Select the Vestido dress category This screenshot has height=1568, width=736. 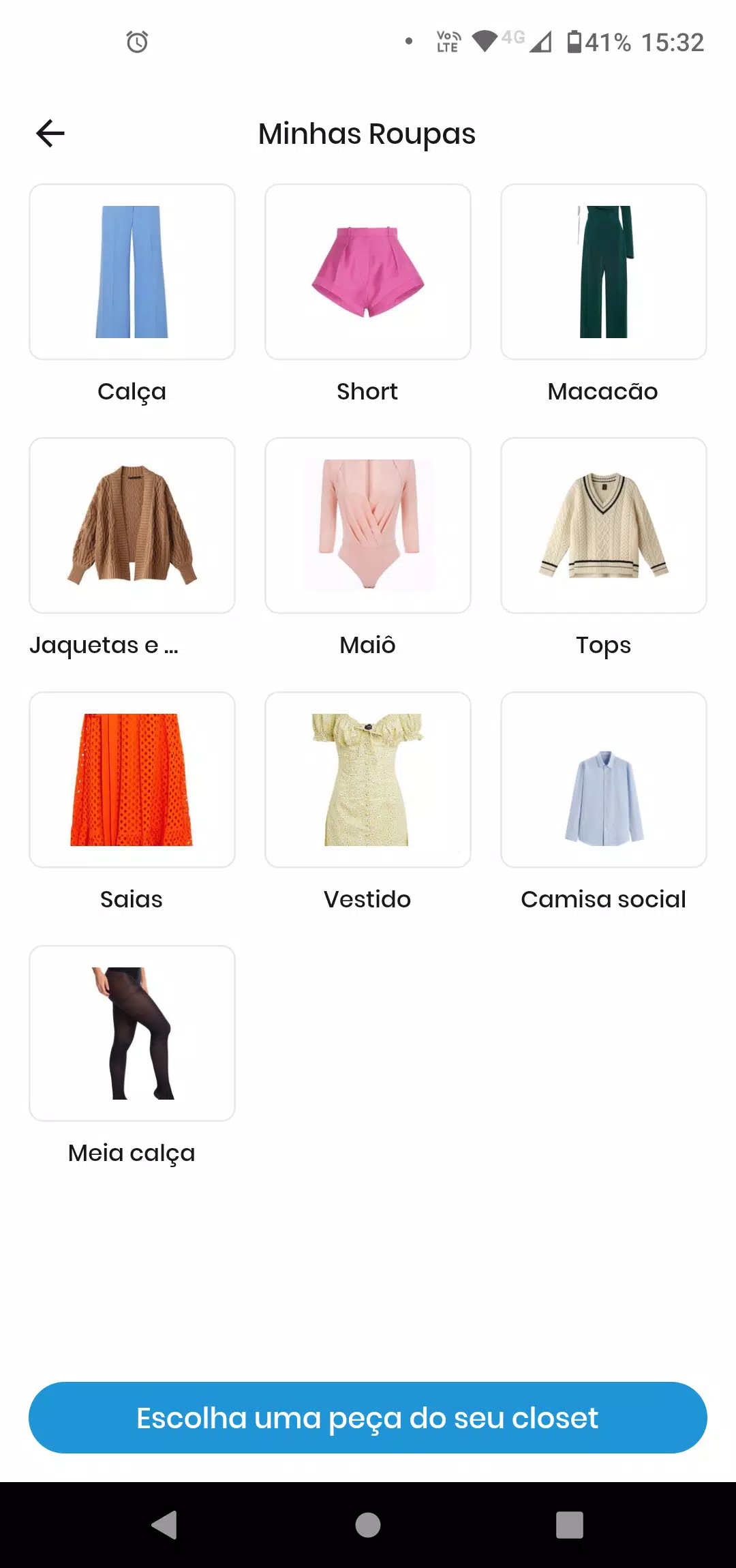[x=367, y=779]
